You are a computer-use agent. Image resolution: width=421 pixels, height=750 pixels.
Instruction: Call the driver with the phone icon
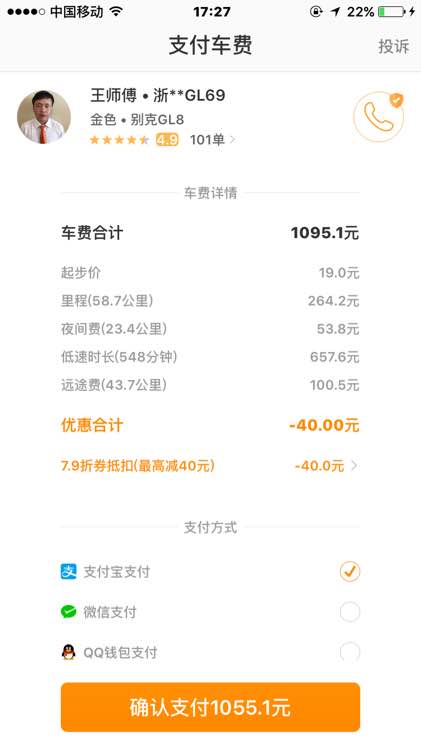pos(378,117)
